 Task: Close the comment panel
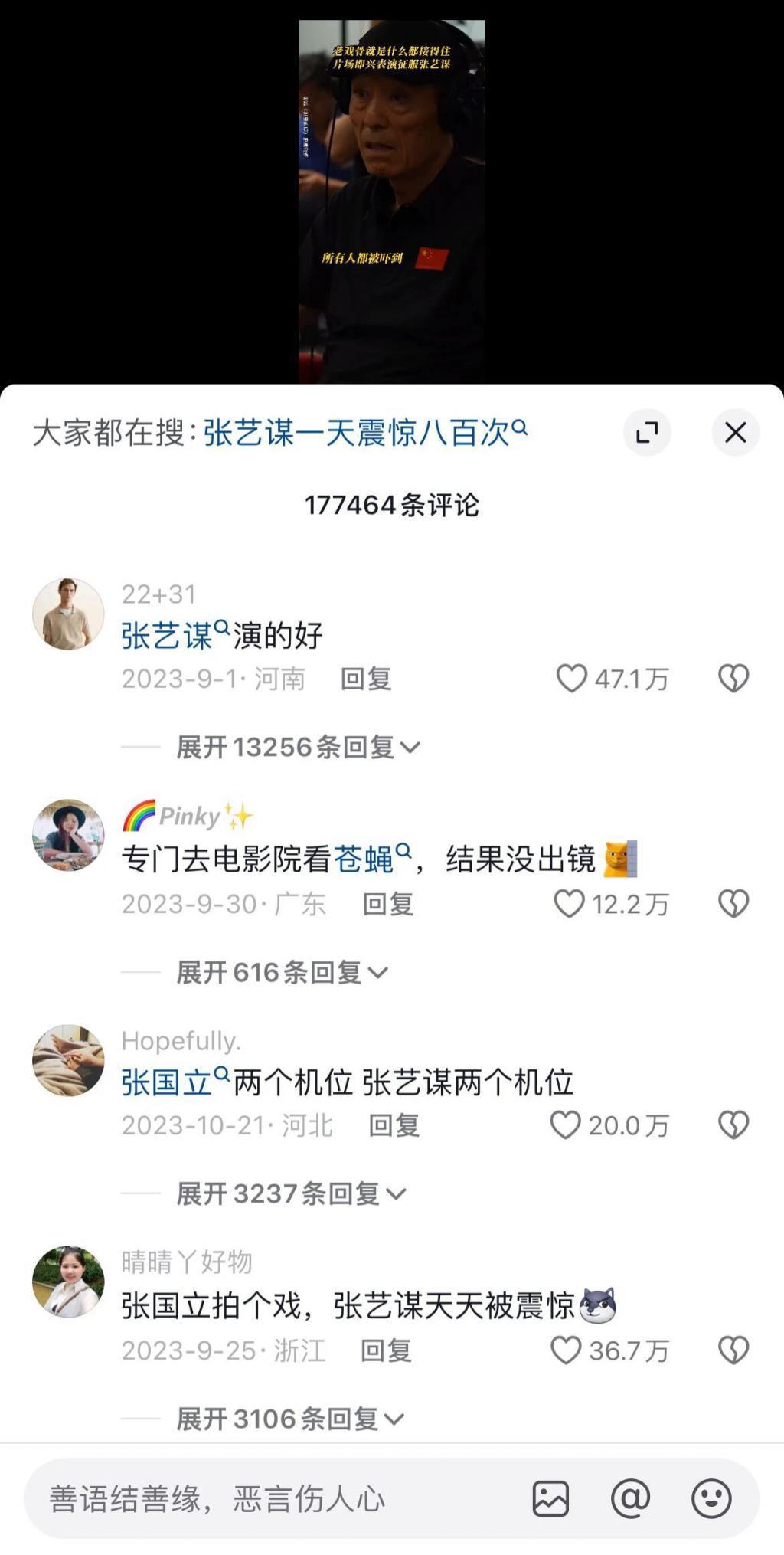coord(735,432)
